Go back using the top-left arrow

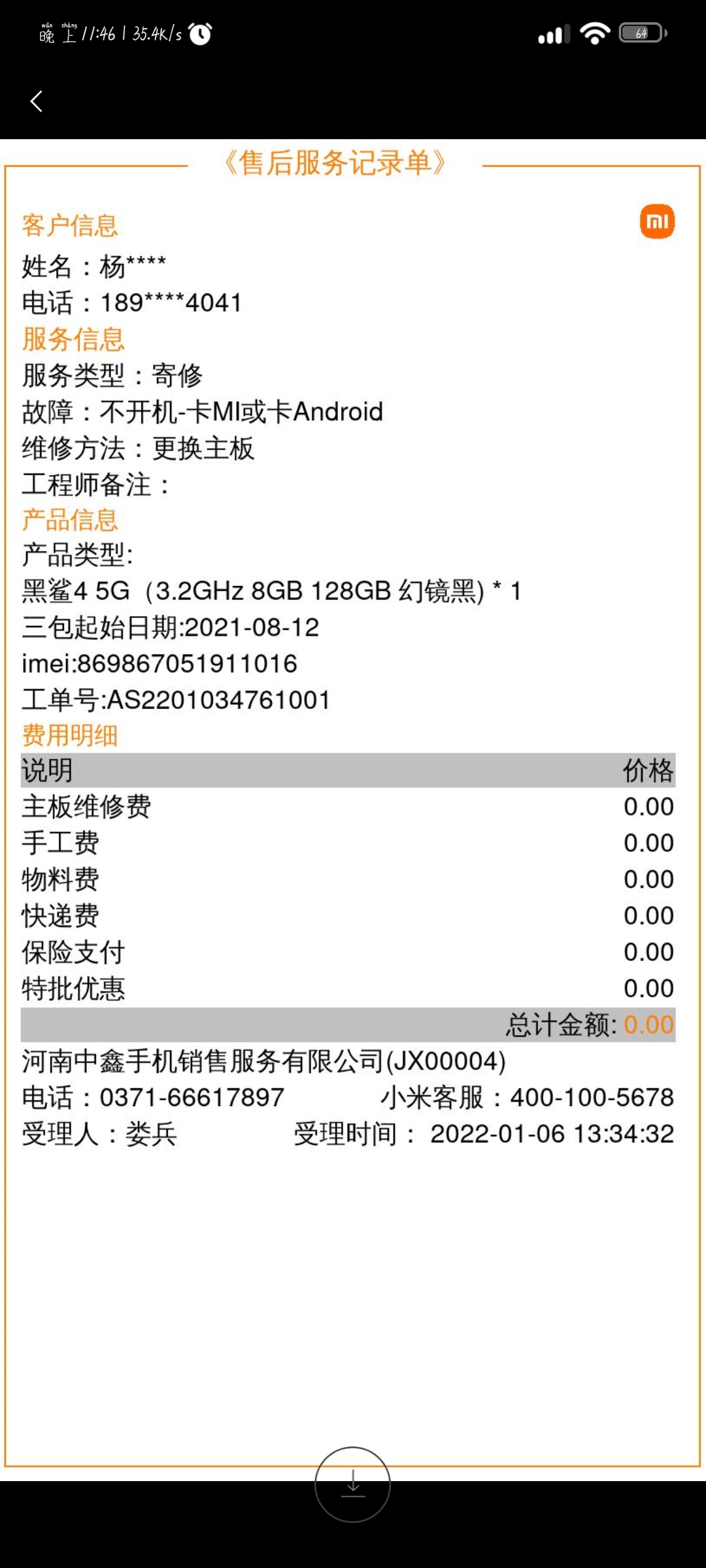[x=37, y=101]
